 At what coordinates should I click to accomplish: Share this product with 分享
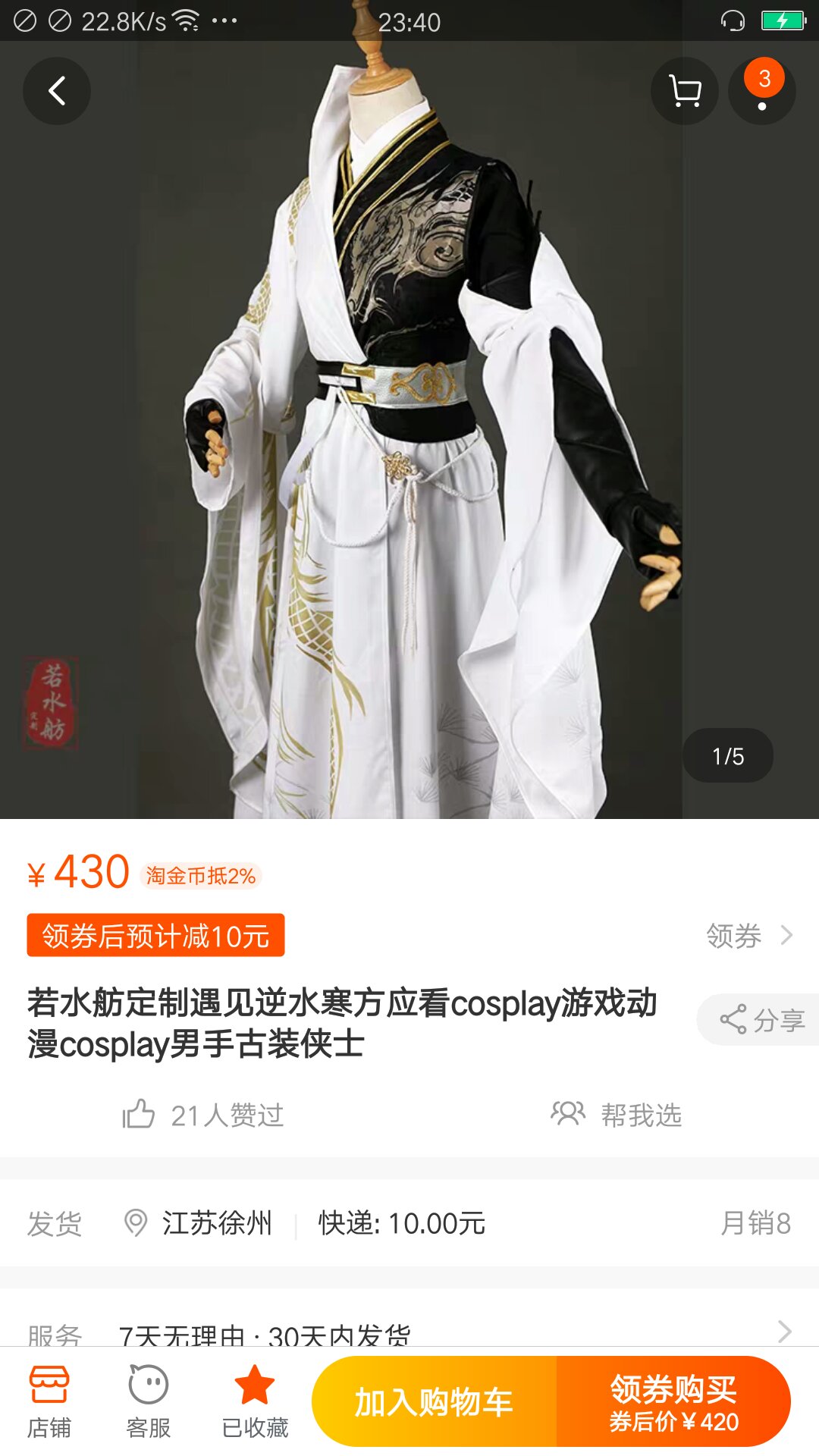(761, 1020)
